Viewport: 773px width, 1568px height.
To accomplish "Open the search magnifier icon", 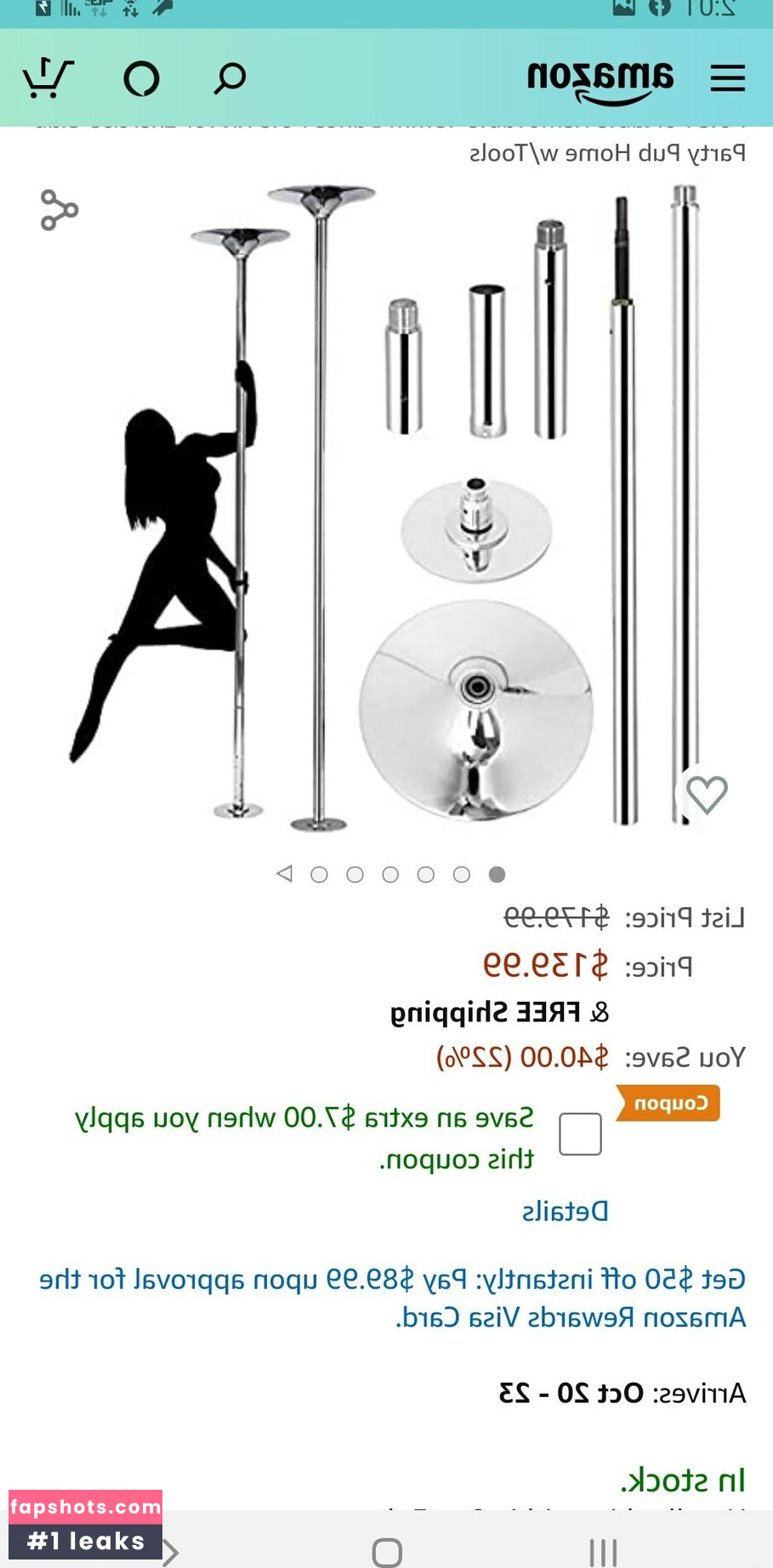I will [230, 78].
